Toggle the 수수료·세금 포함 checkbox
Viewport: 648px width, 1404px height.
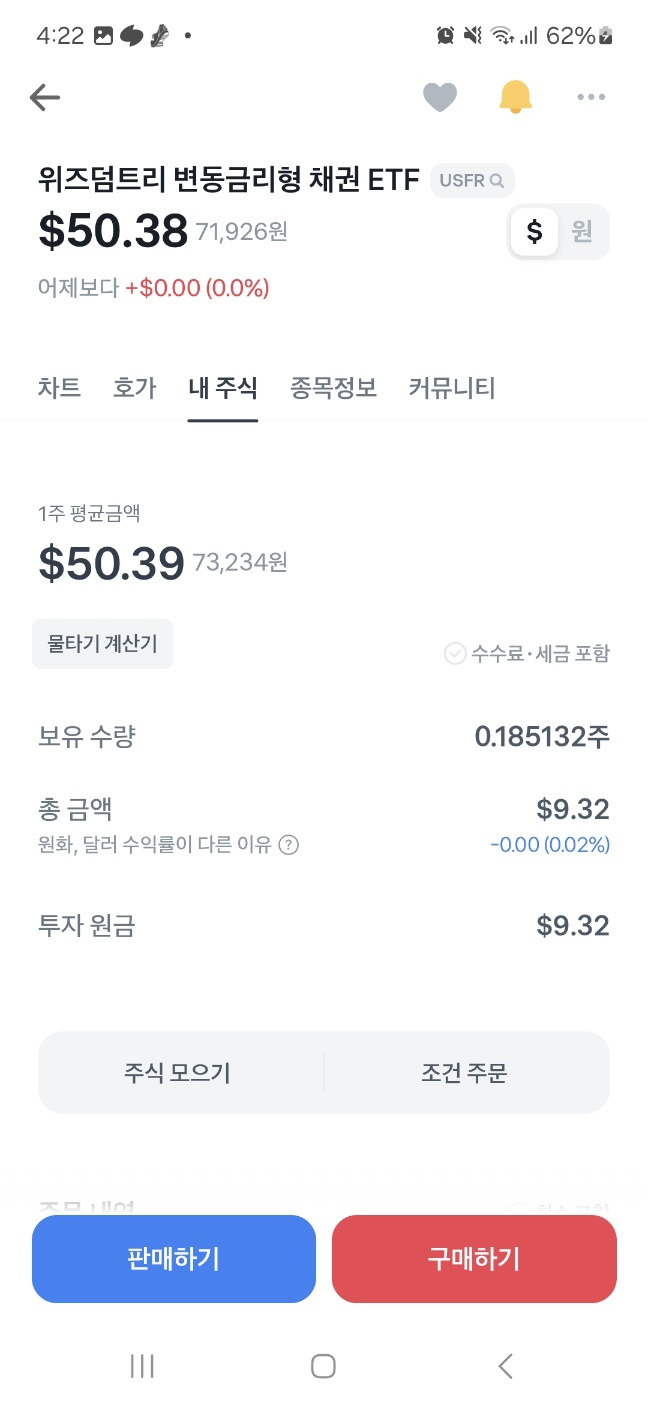pyautogui.click(x=527, y=654)
